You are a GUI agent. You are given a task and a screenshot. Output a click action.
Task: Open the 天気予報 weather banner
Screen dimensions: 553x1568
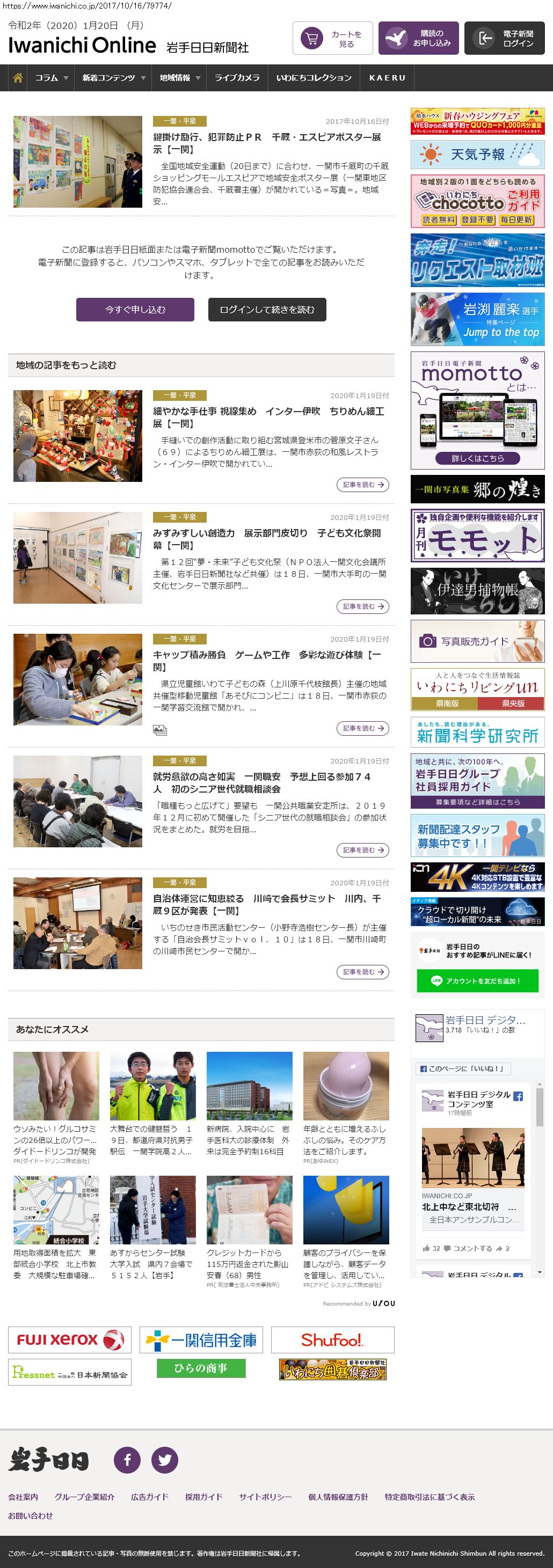coord(477,155)
